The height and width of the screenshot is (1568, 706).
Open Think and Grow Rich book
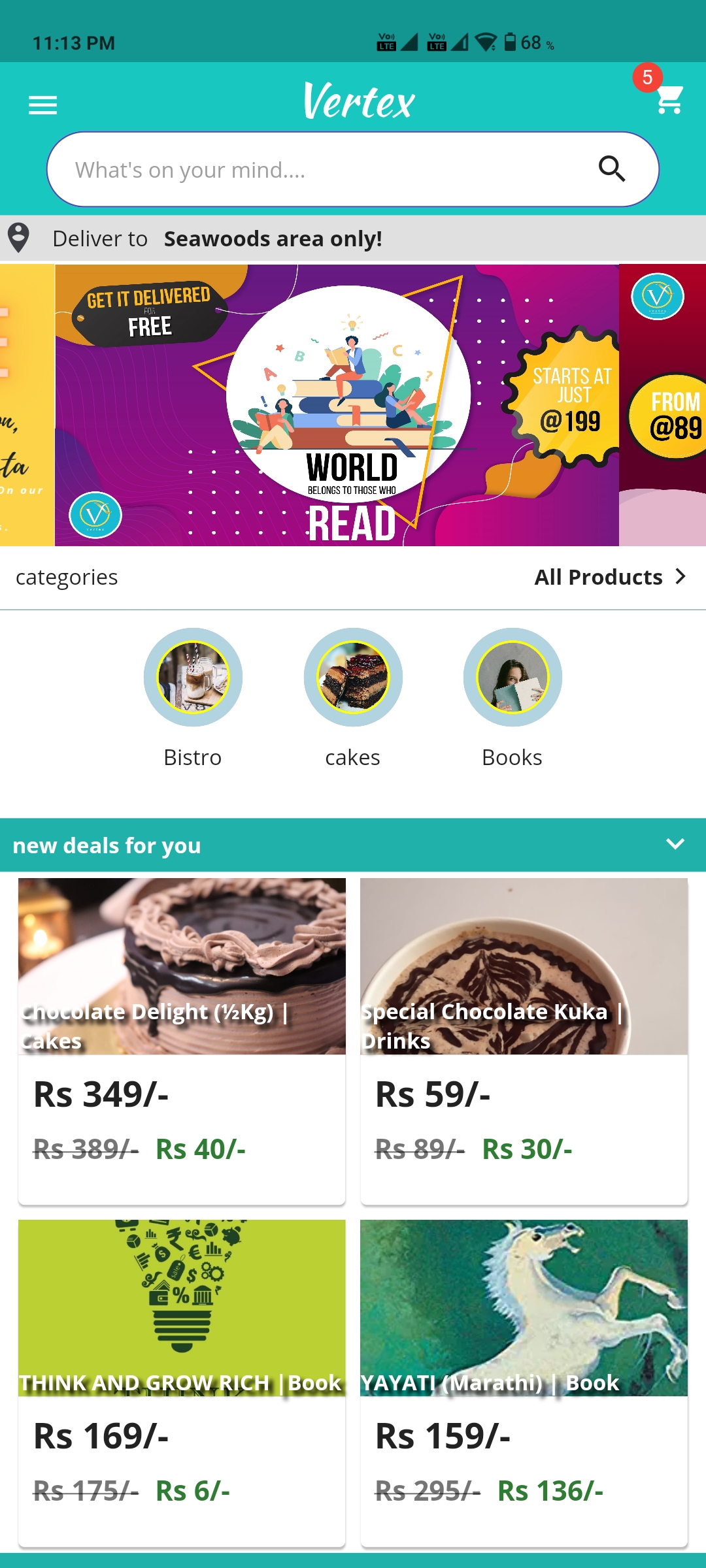(182, 1382)
